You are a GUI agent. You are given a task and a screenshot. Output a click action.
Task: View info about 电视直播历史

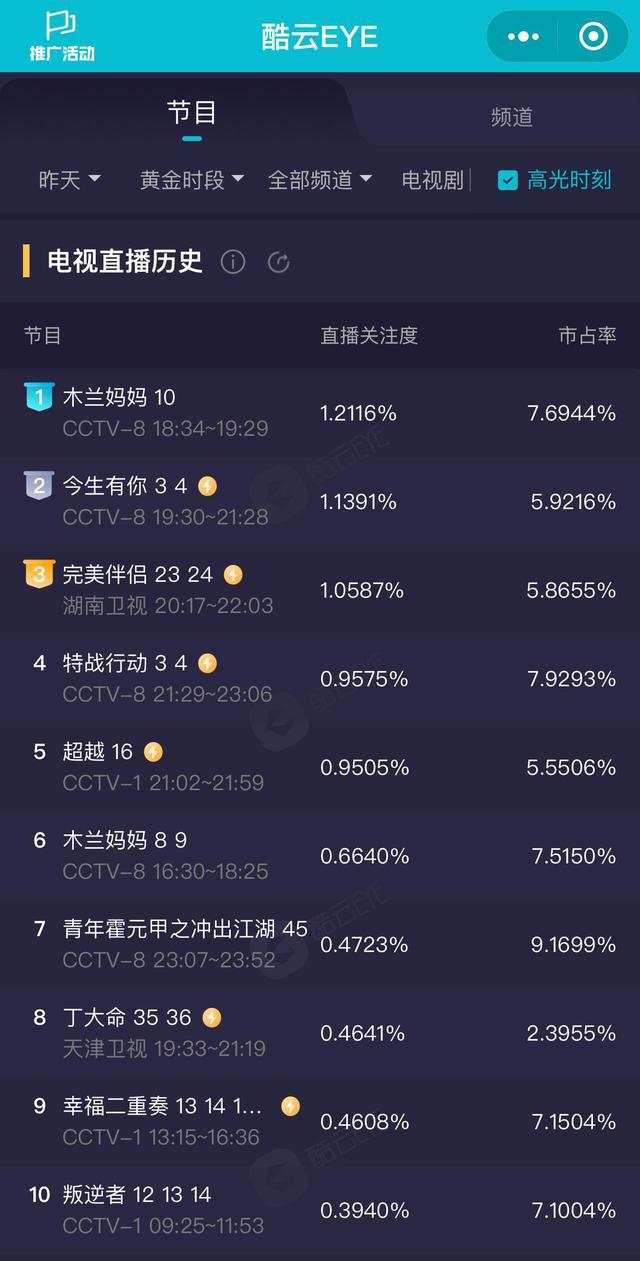[x=232, y=262]
